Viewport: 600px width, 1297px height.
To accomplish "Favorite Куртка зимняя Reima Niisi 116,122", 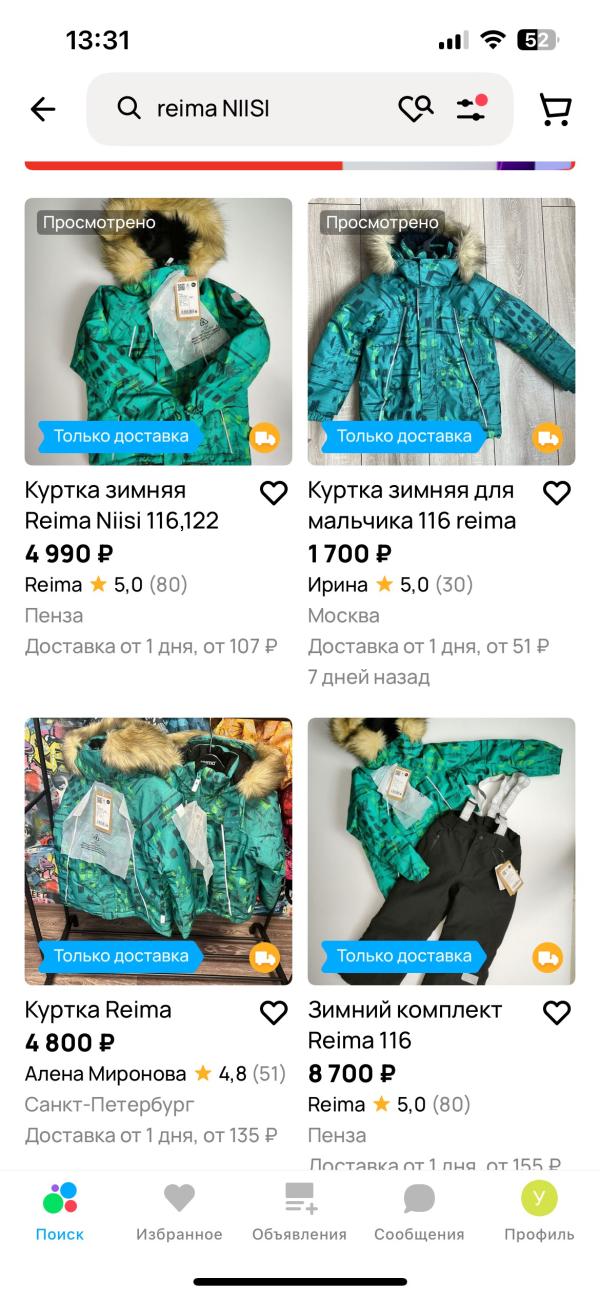I will click(x=274, y=492).
